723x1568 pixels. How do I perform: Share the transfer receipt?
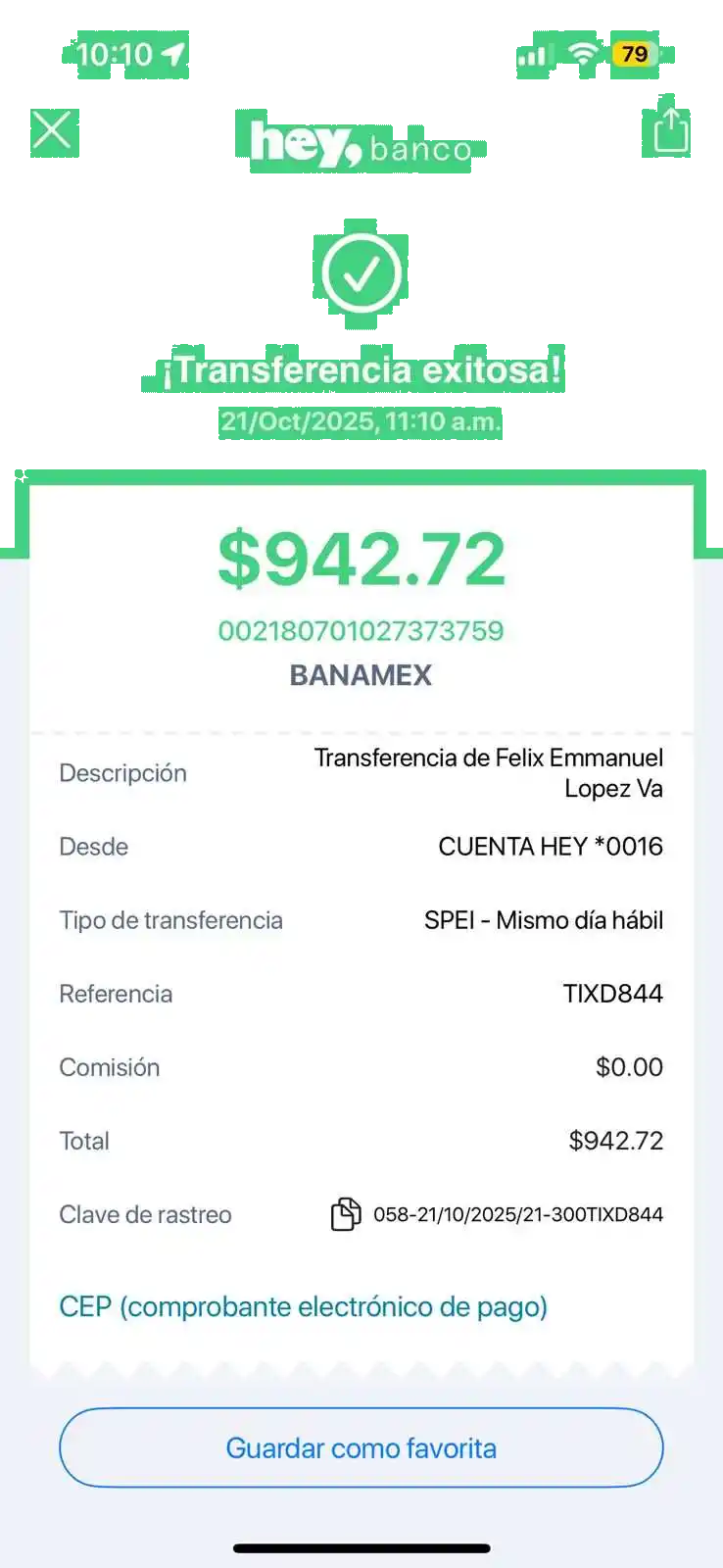tap(670, 130)
